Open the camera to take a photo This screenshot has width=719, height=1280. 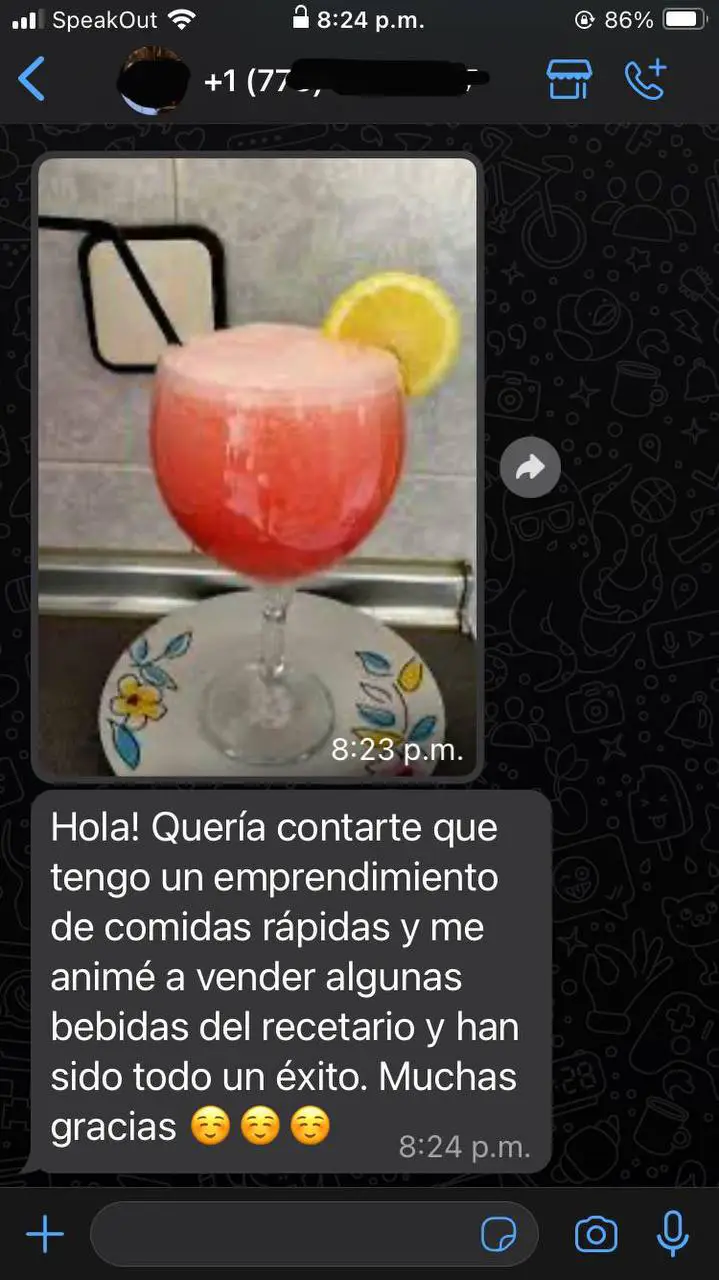(596, 1234)
